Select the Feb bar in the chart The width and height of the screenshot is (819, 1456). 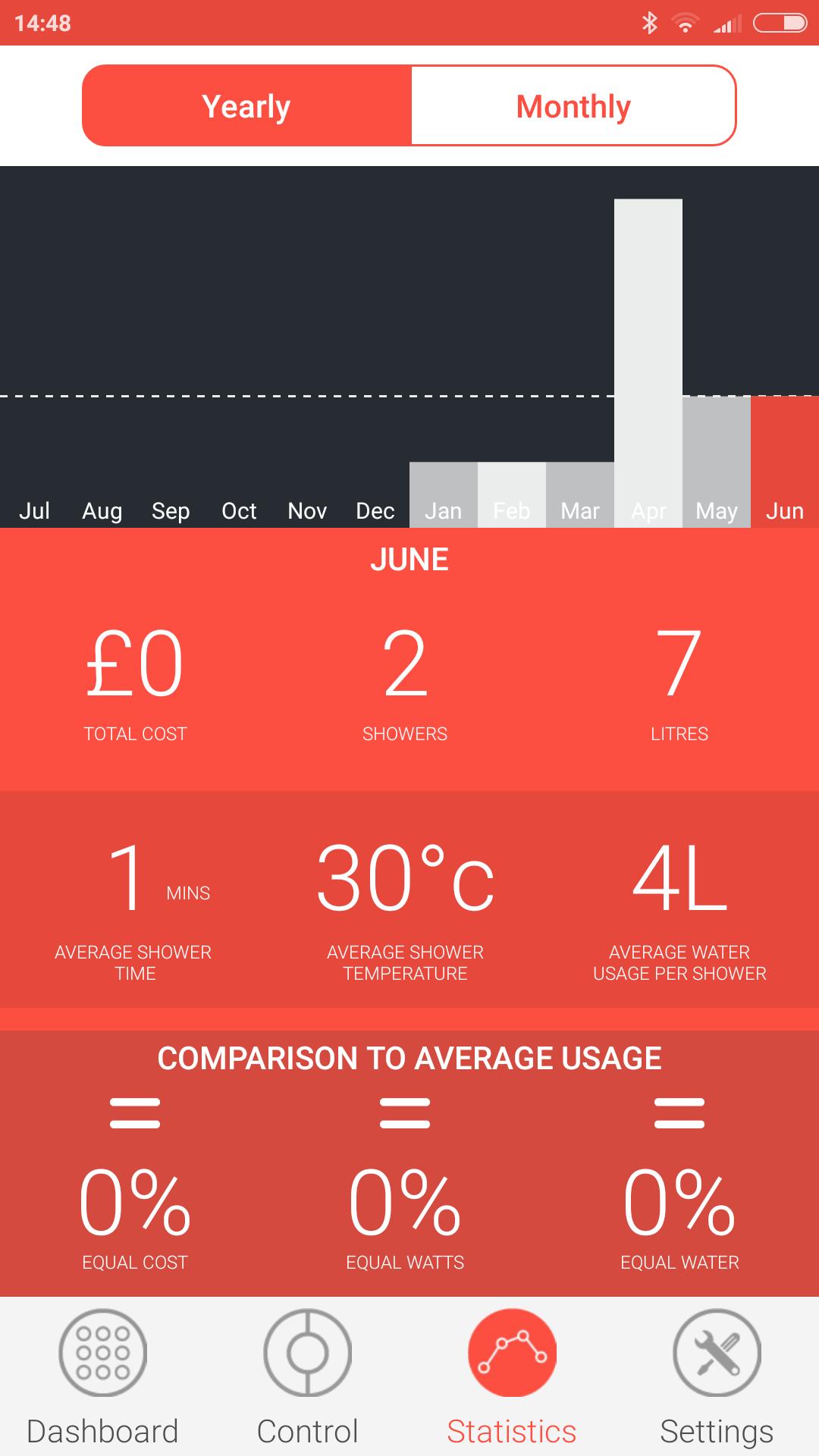click(x=512, y=494)
